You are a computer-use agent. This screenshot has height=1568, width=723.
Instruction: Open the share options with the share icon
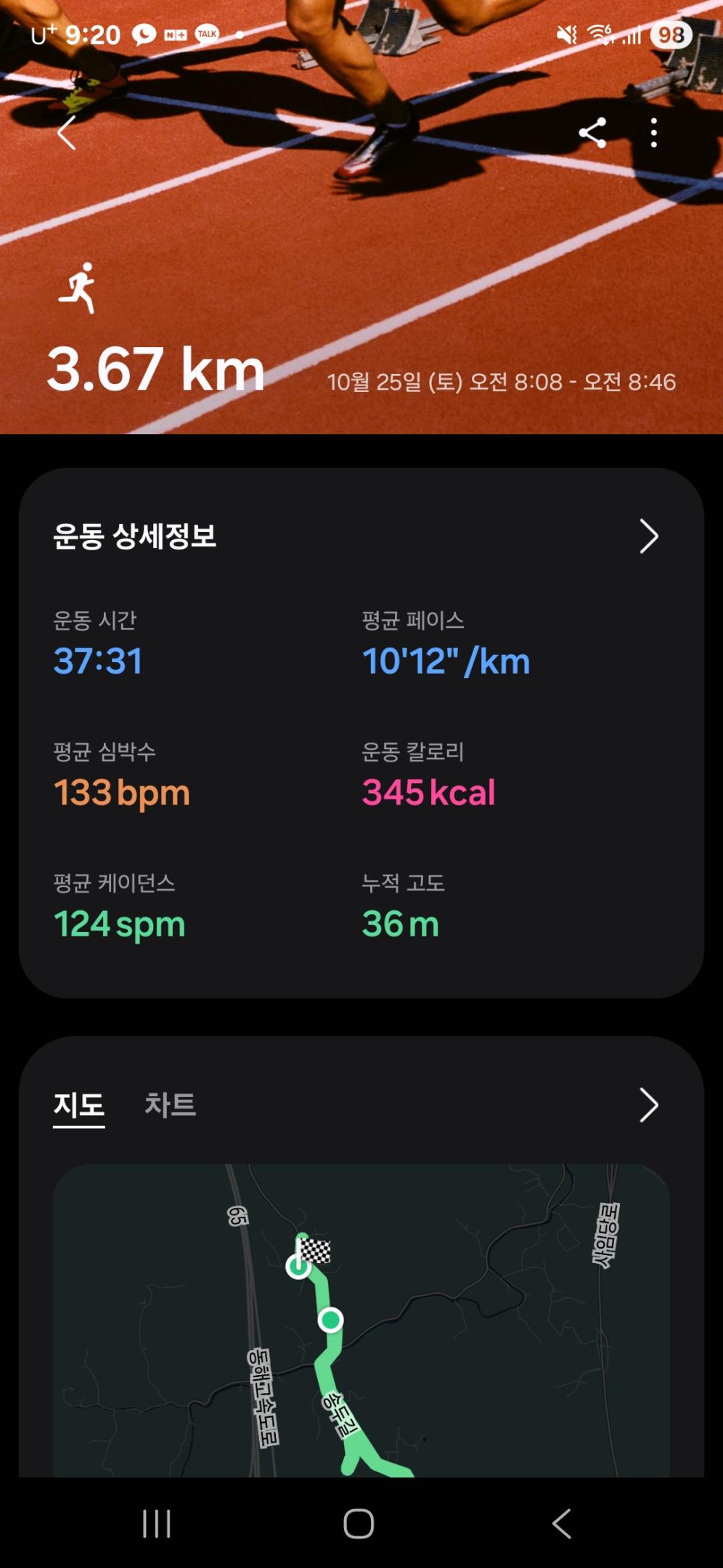(594, 132)
